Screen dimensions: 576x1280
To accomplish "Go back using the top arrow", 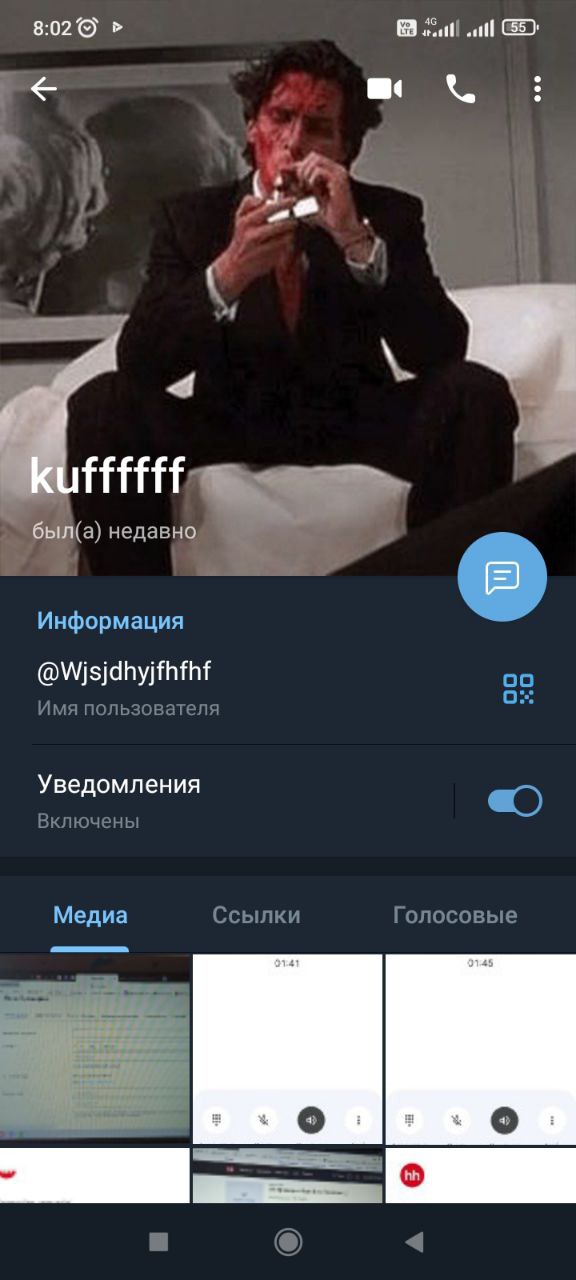I will tap(43, 89).
